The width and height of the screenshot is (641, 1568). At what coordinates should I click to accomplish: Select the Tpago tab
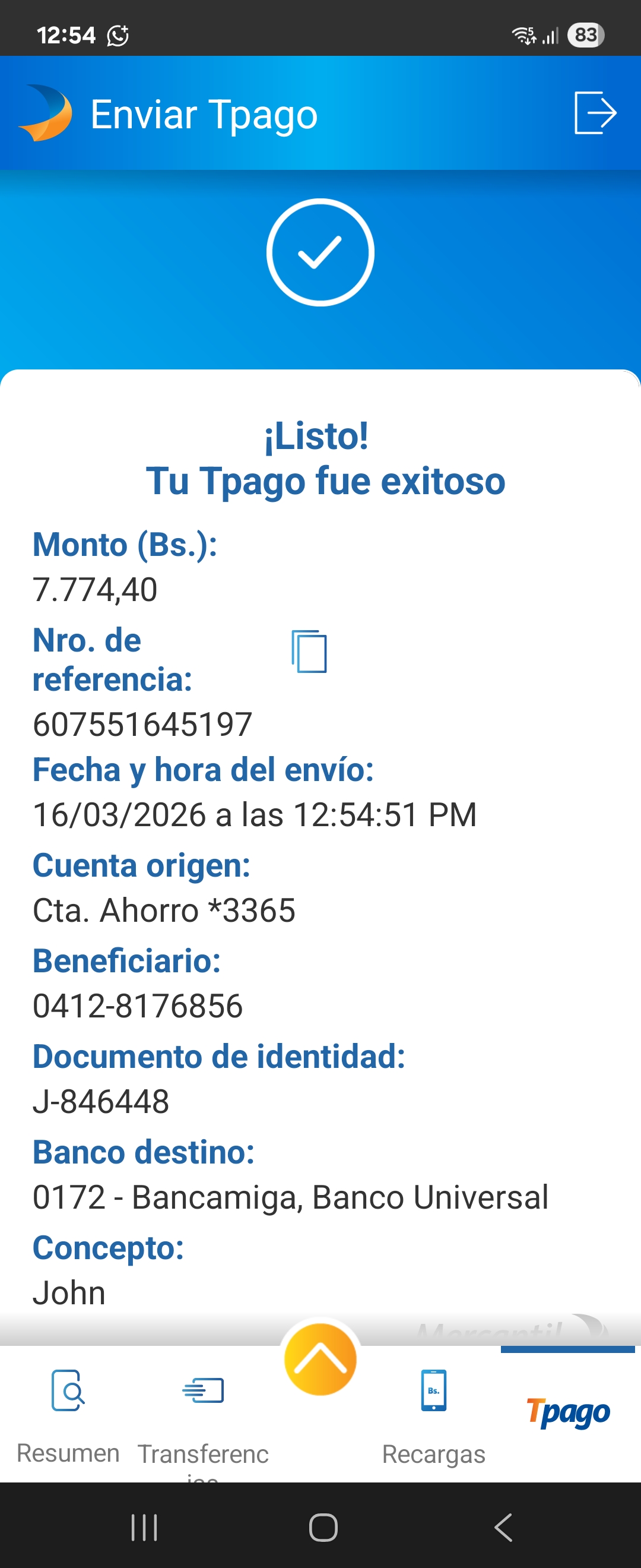[x=567, y=1414]
